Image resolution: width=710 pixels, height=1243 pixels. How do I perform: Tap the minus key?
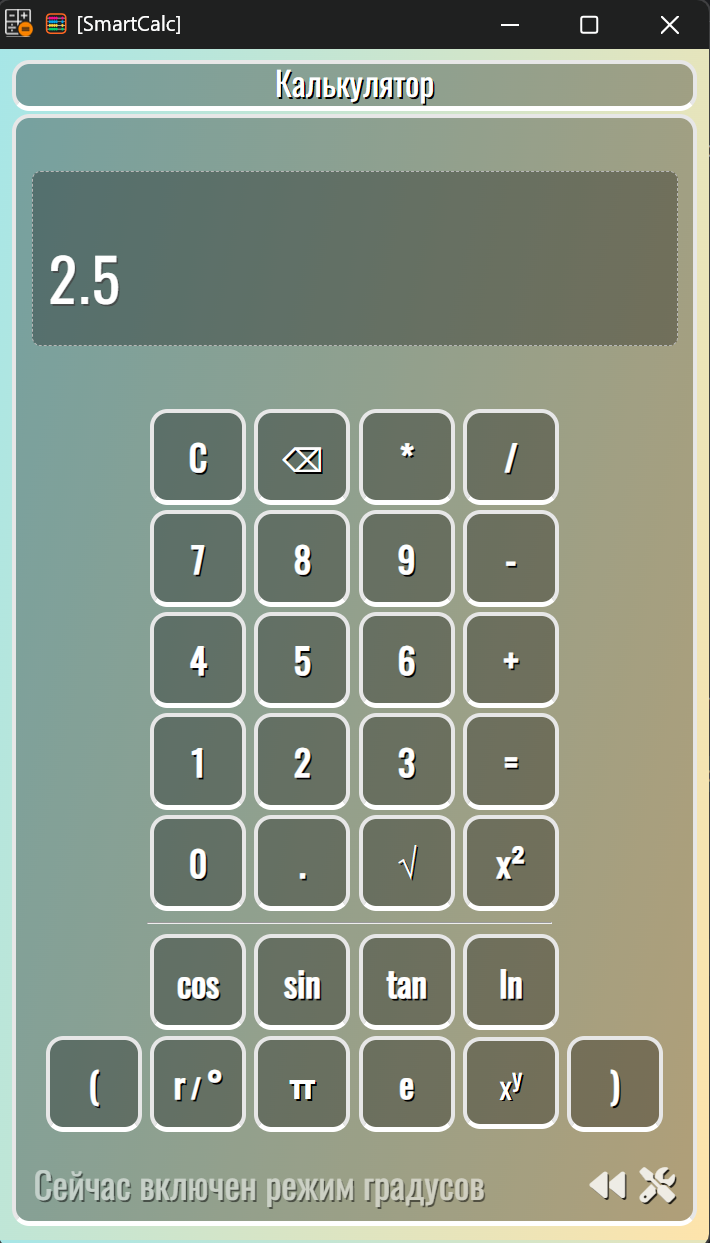tap(510, 559)
